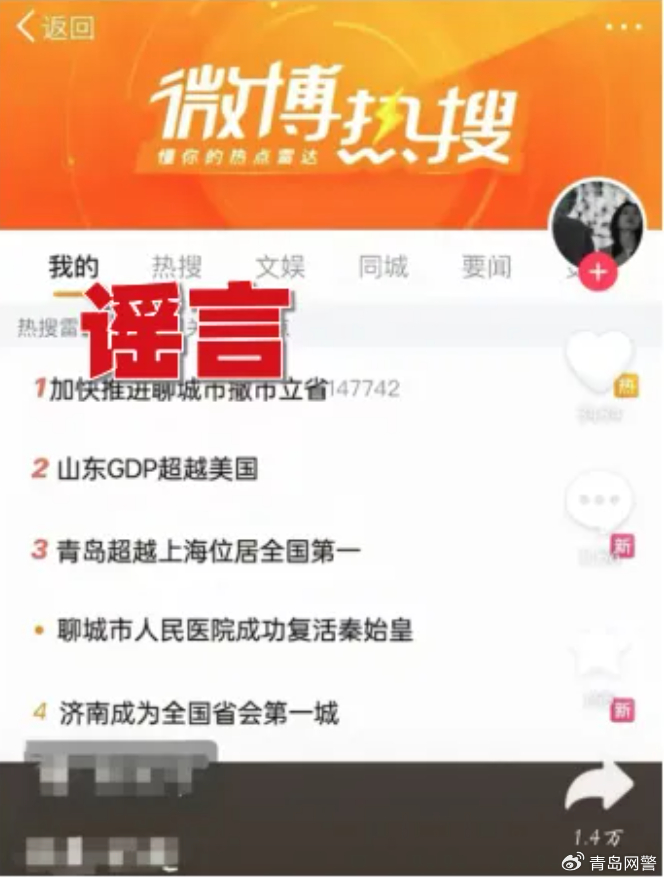Go back using the 返回 arrow

click(x=55, y=27)
